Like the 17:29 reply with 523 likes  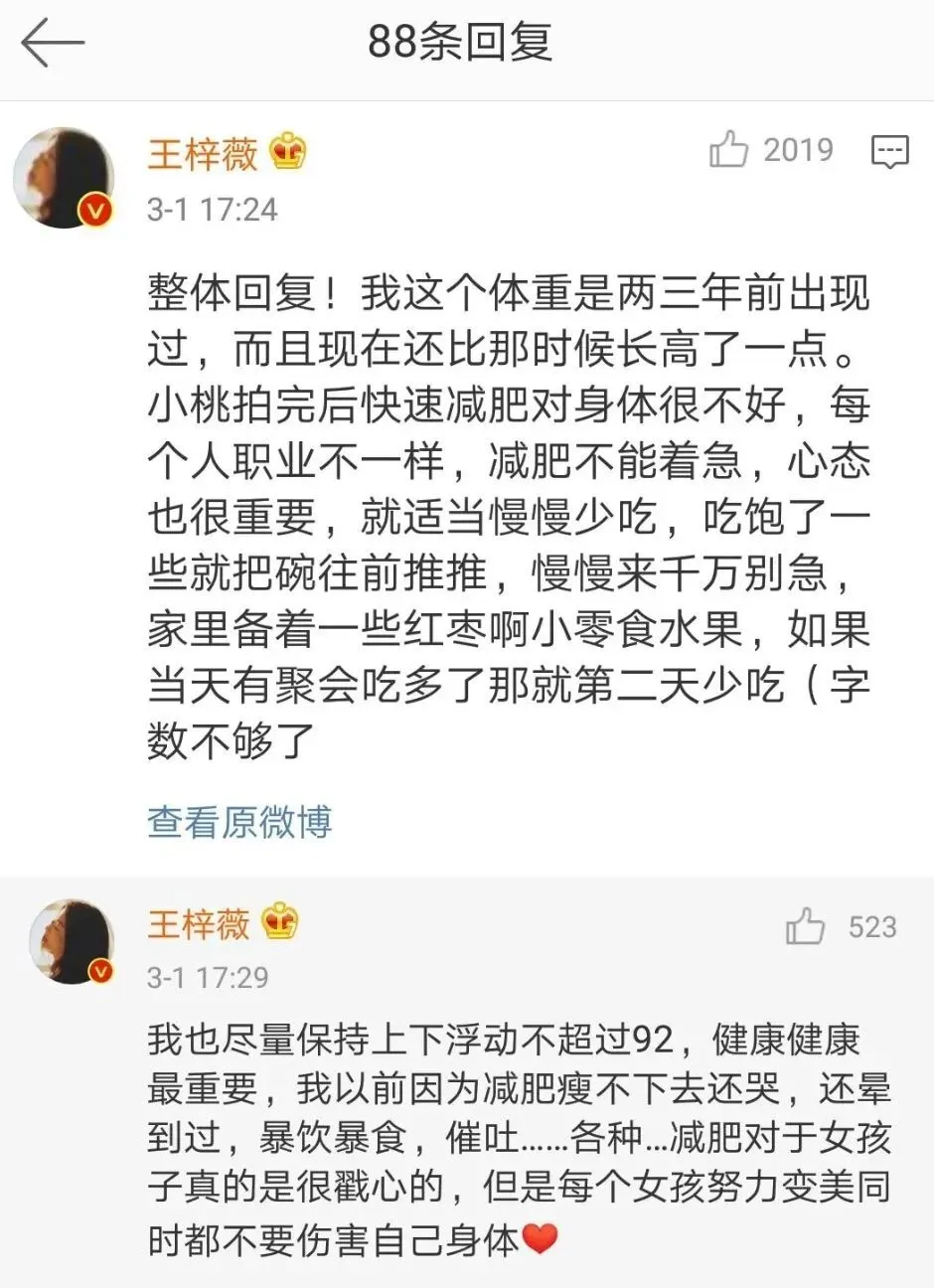[805, 926]
